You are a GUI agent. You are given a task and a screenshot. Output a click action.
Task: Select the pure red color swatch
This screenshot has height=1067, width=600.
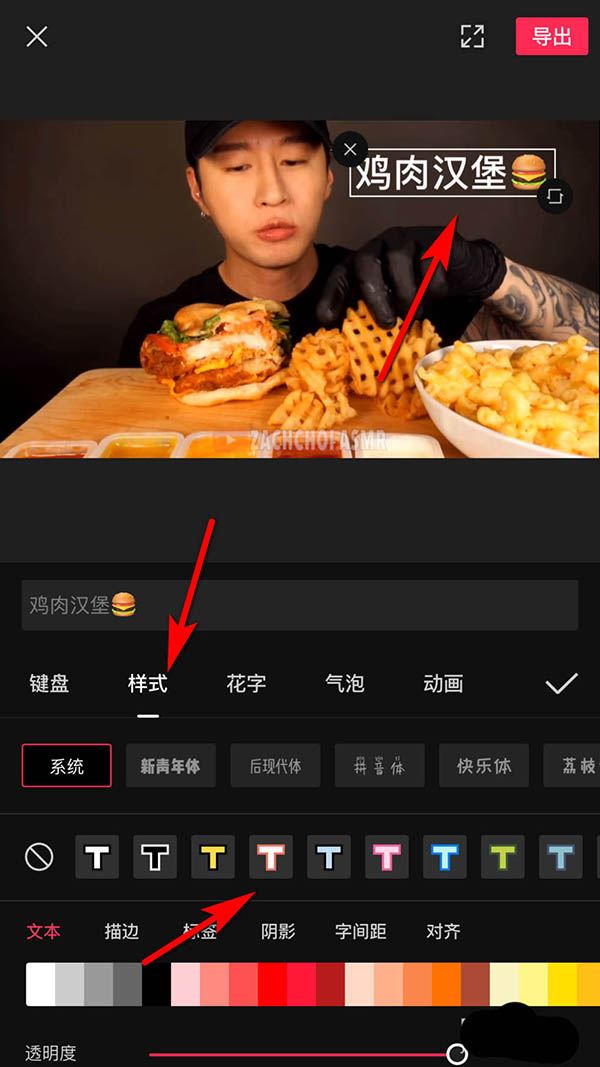tap(272, 984)
